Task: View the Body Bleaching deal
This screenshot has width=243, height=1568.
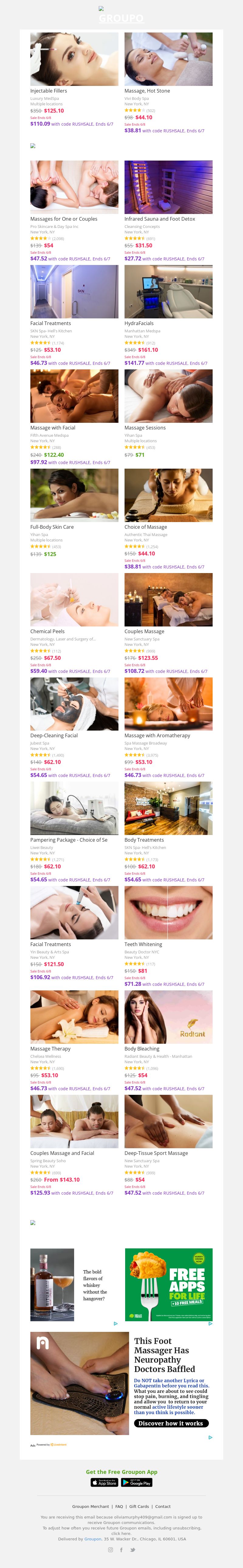Action: (168, 1017)
